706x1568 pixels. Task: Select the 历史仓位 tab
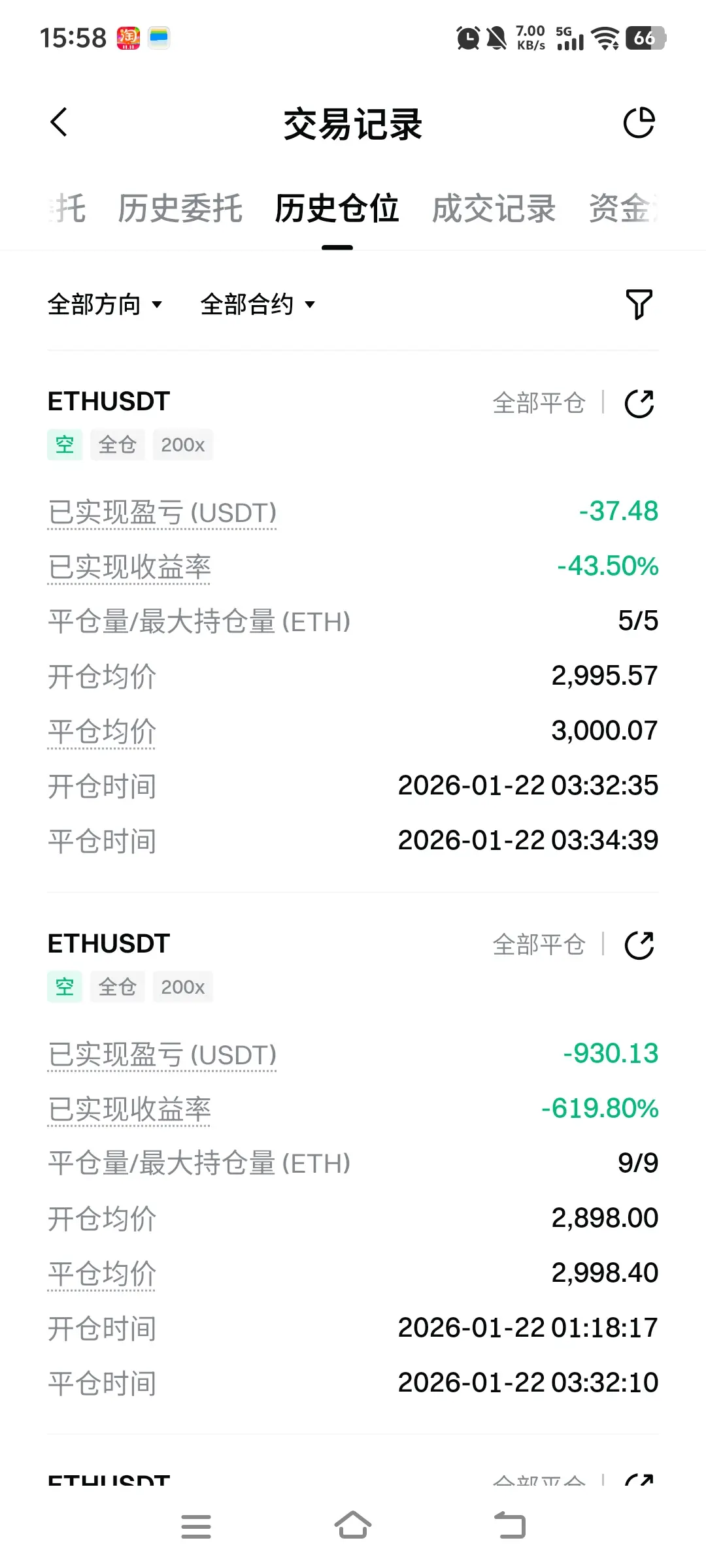click(x=337, y=209)
